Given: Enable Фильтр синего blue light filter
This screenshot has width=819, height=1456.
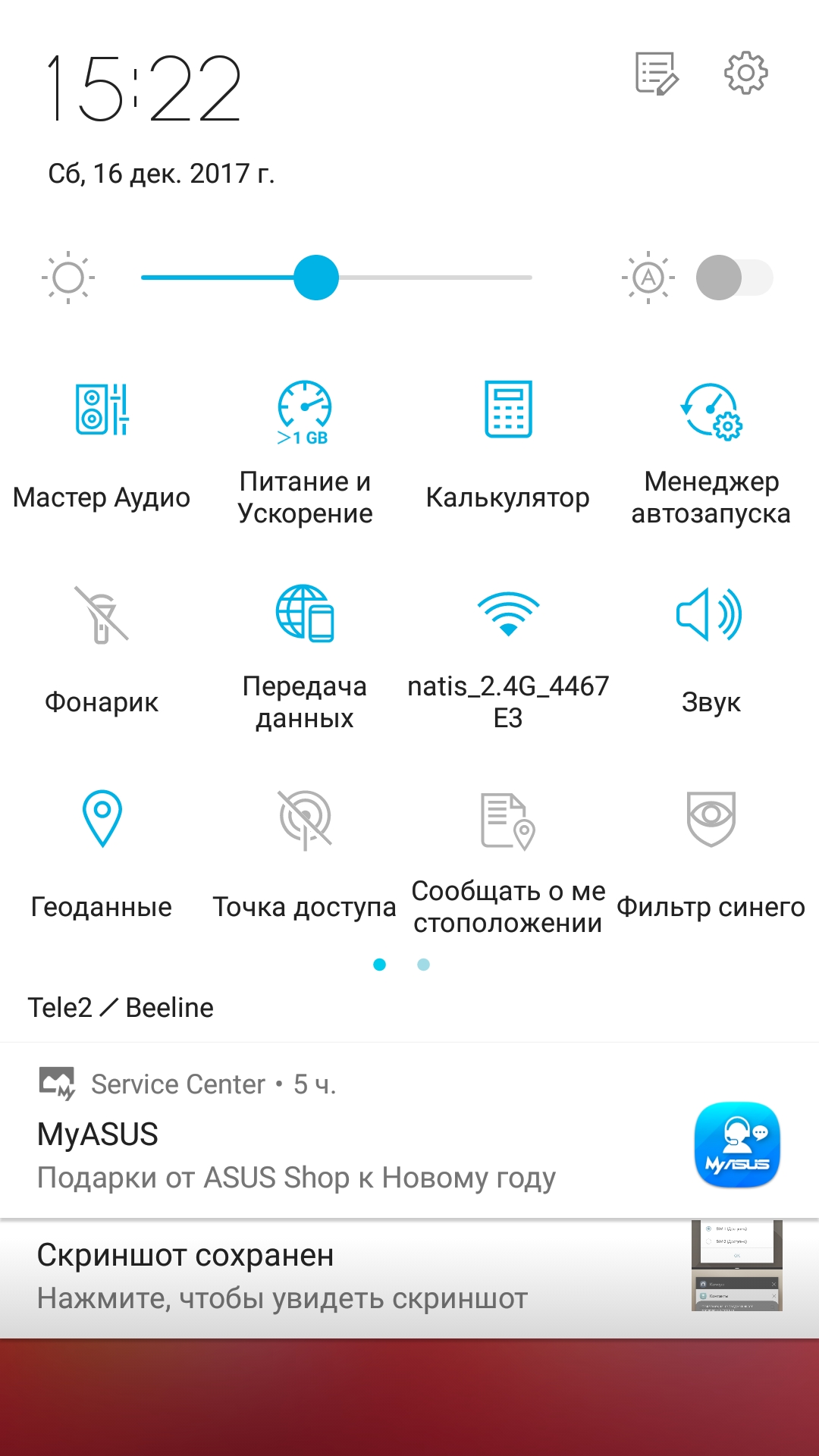Looking at the screenshot, I should pyautogui.click(x=711, y=817).
